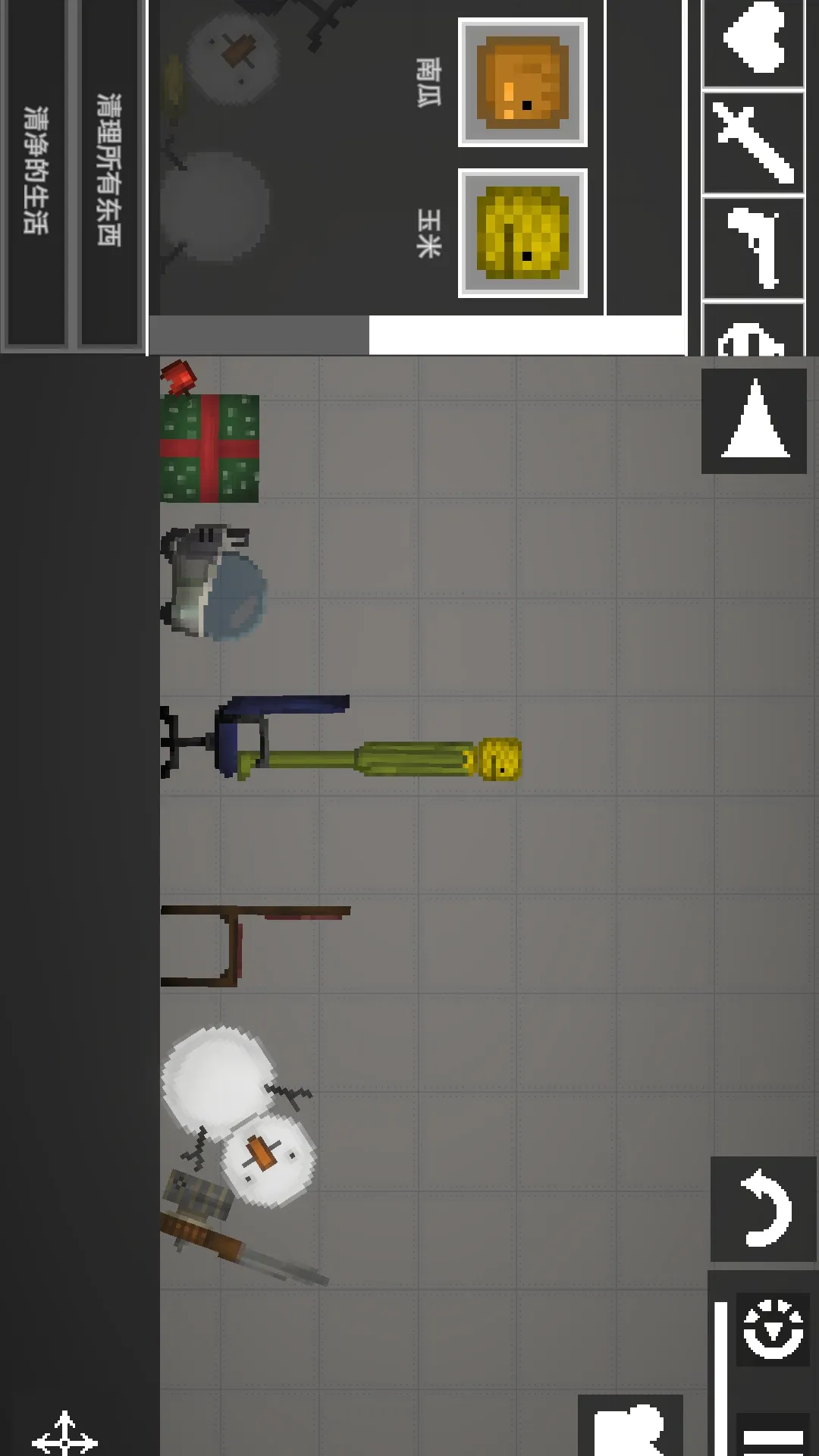Undo the last action
819x1456 pixels.
click(763, 1209)
